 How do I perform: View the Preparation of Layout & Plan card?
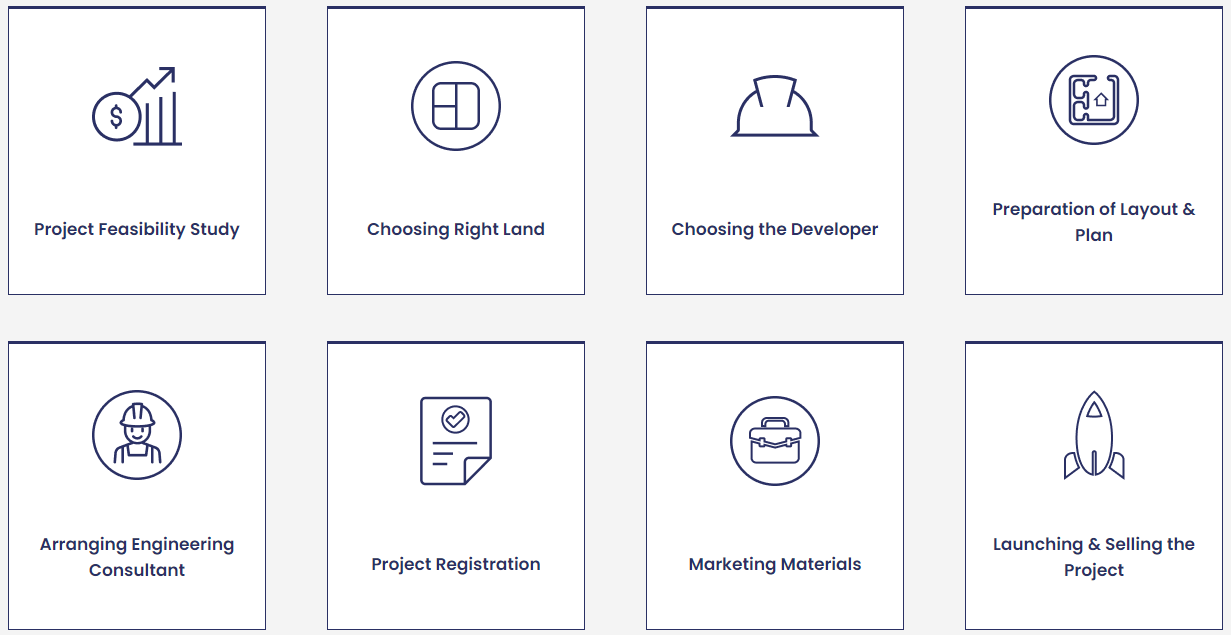pos(1094,152)
